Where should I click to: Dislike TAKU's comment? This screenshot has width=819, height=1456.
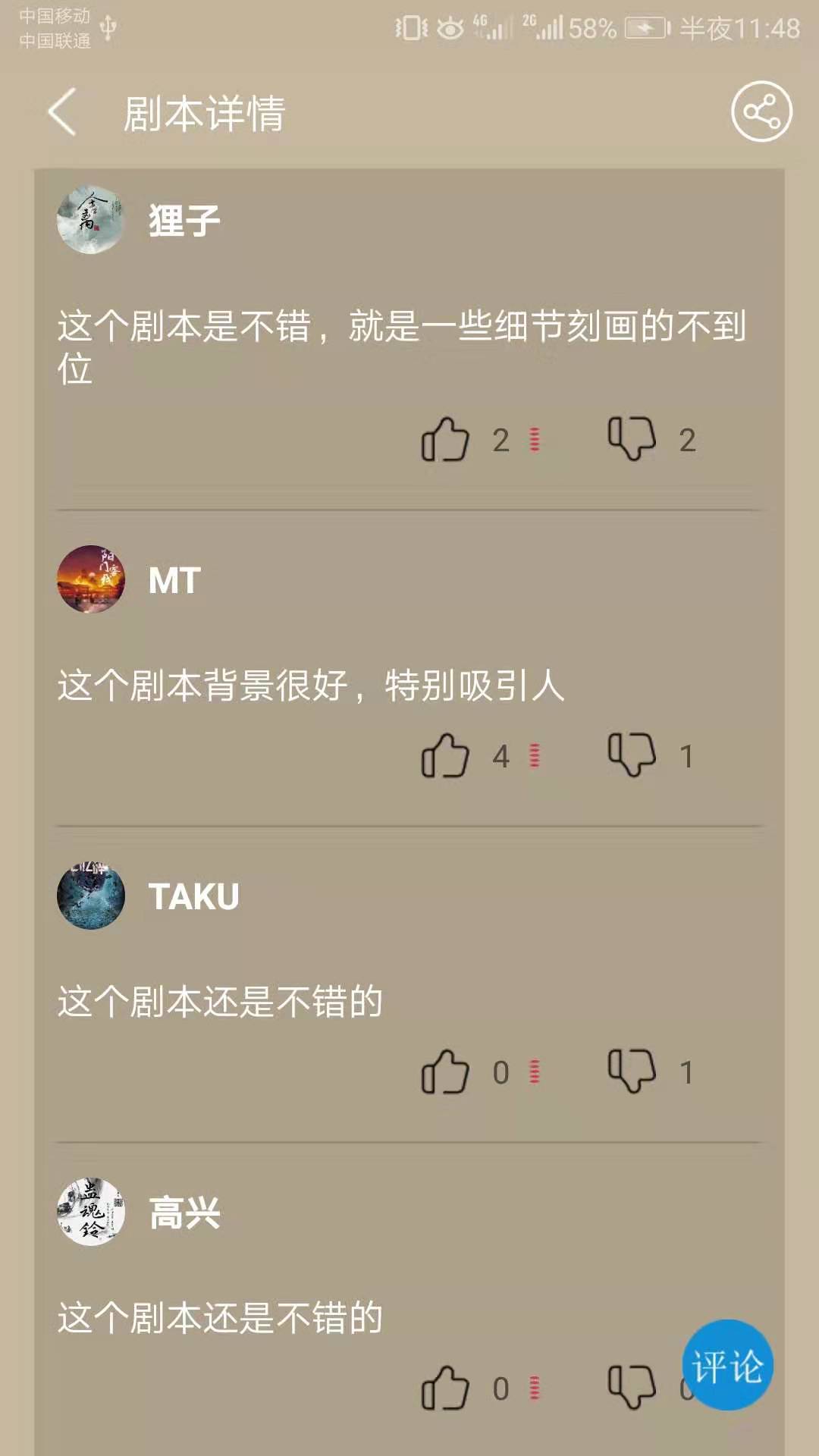[x=632, y=1071]
